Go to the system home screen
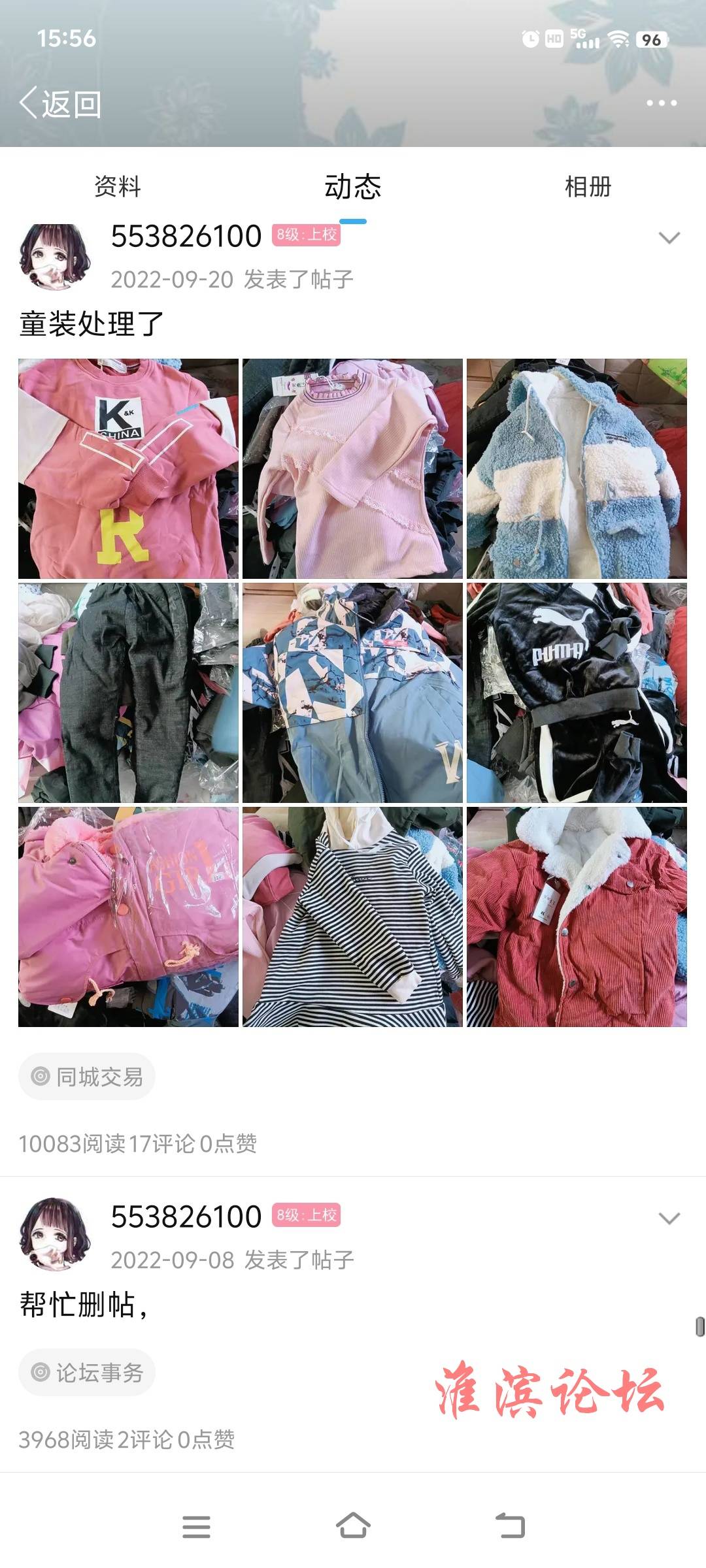 (x=353, y=1526)
